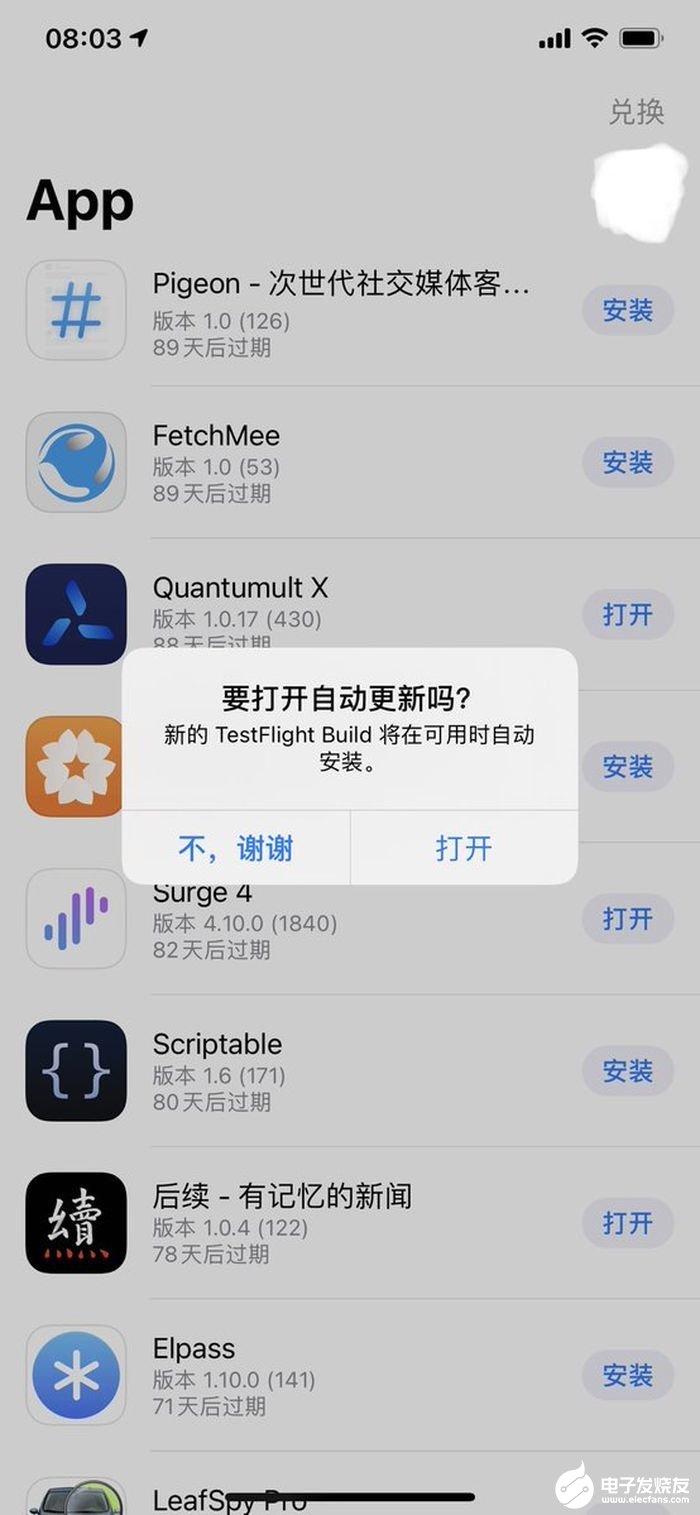The width and height of the screenshot is (700, 1515).
Task: Open Surge 4 using its 打开 button
Action: [x=627, y=919]
